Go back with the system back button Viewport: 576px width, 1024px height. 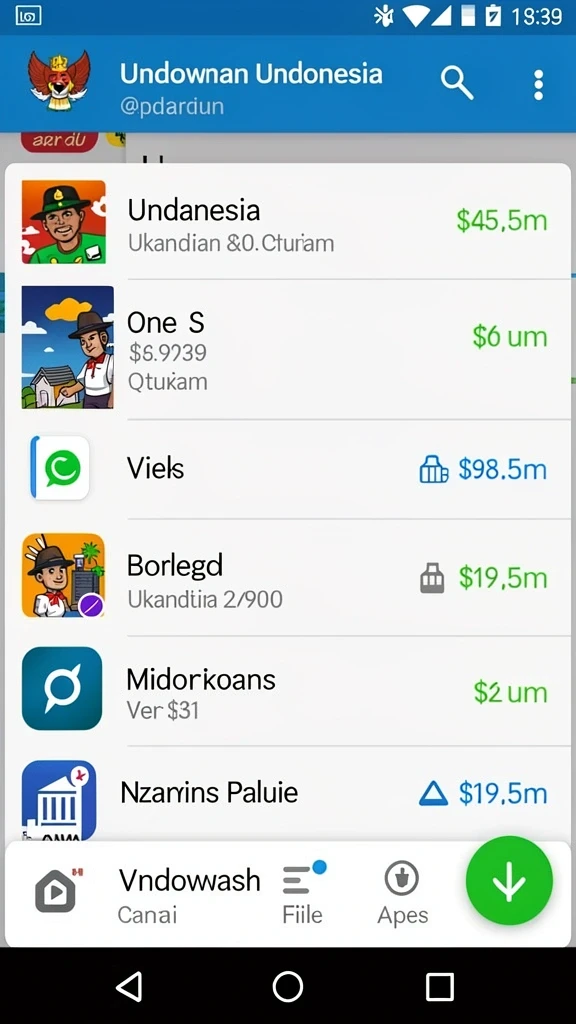130,986
